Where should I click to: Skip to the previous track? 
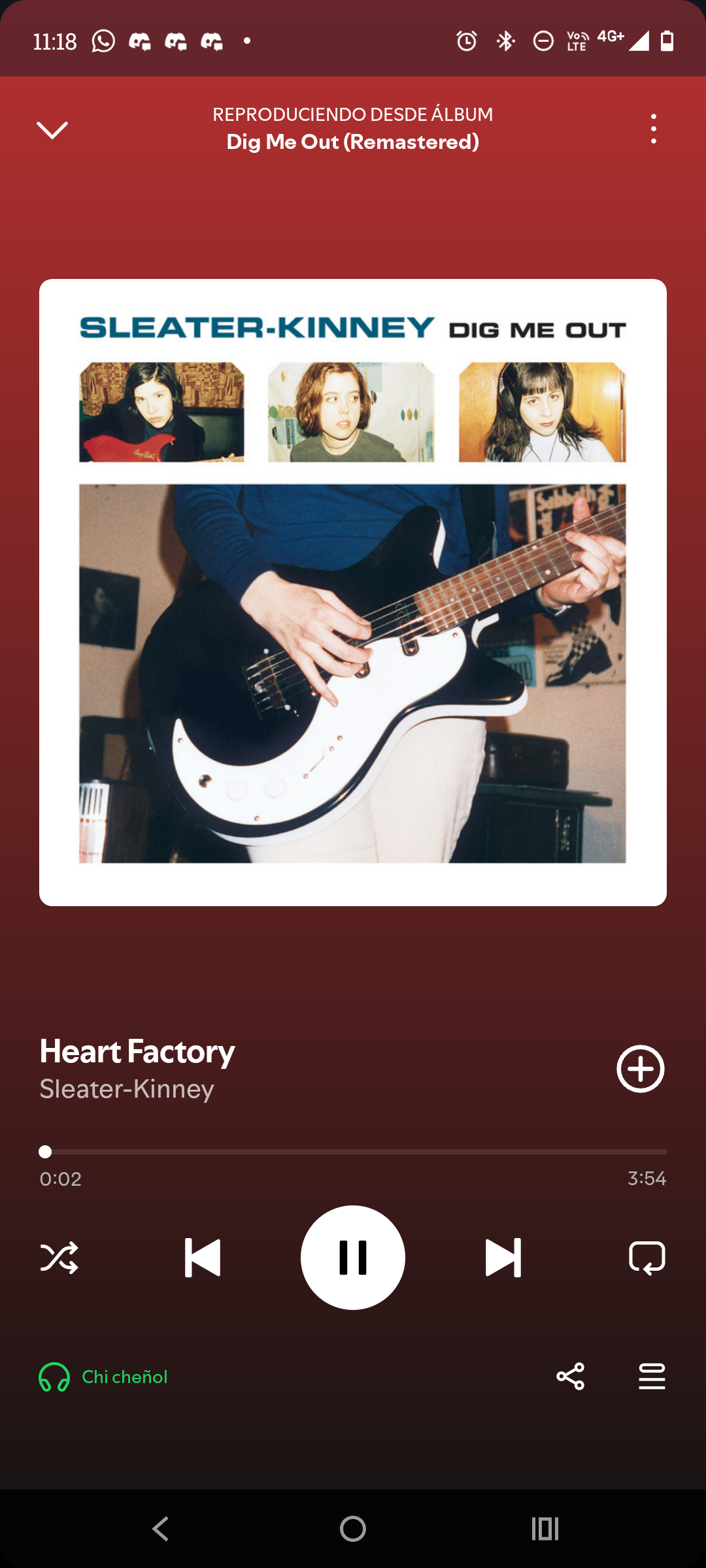[x=203, y=1258]
